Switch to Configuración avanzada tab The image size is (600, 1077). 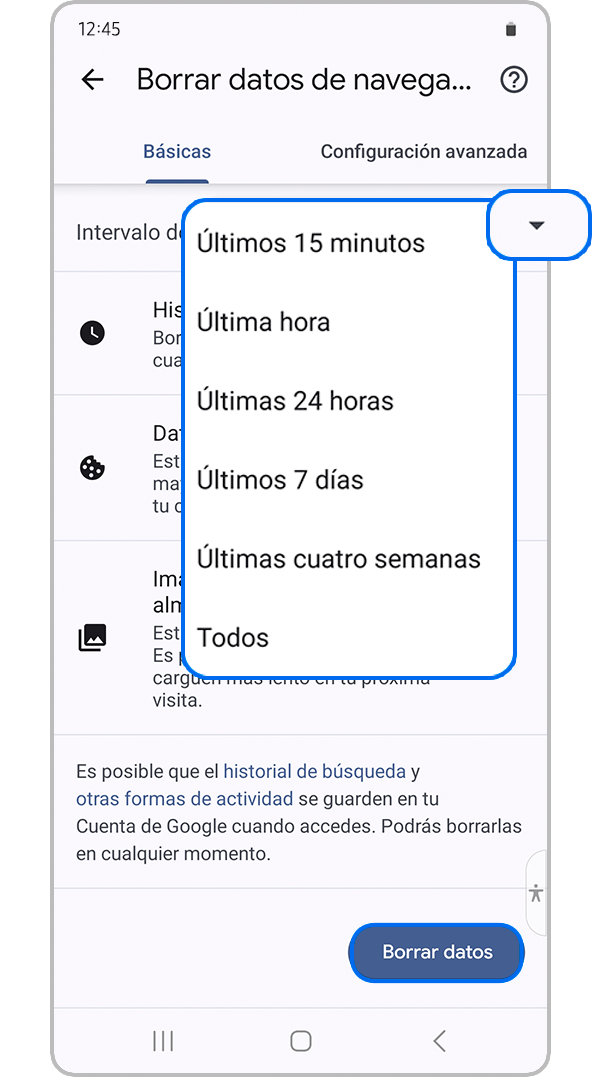point(423,152)
